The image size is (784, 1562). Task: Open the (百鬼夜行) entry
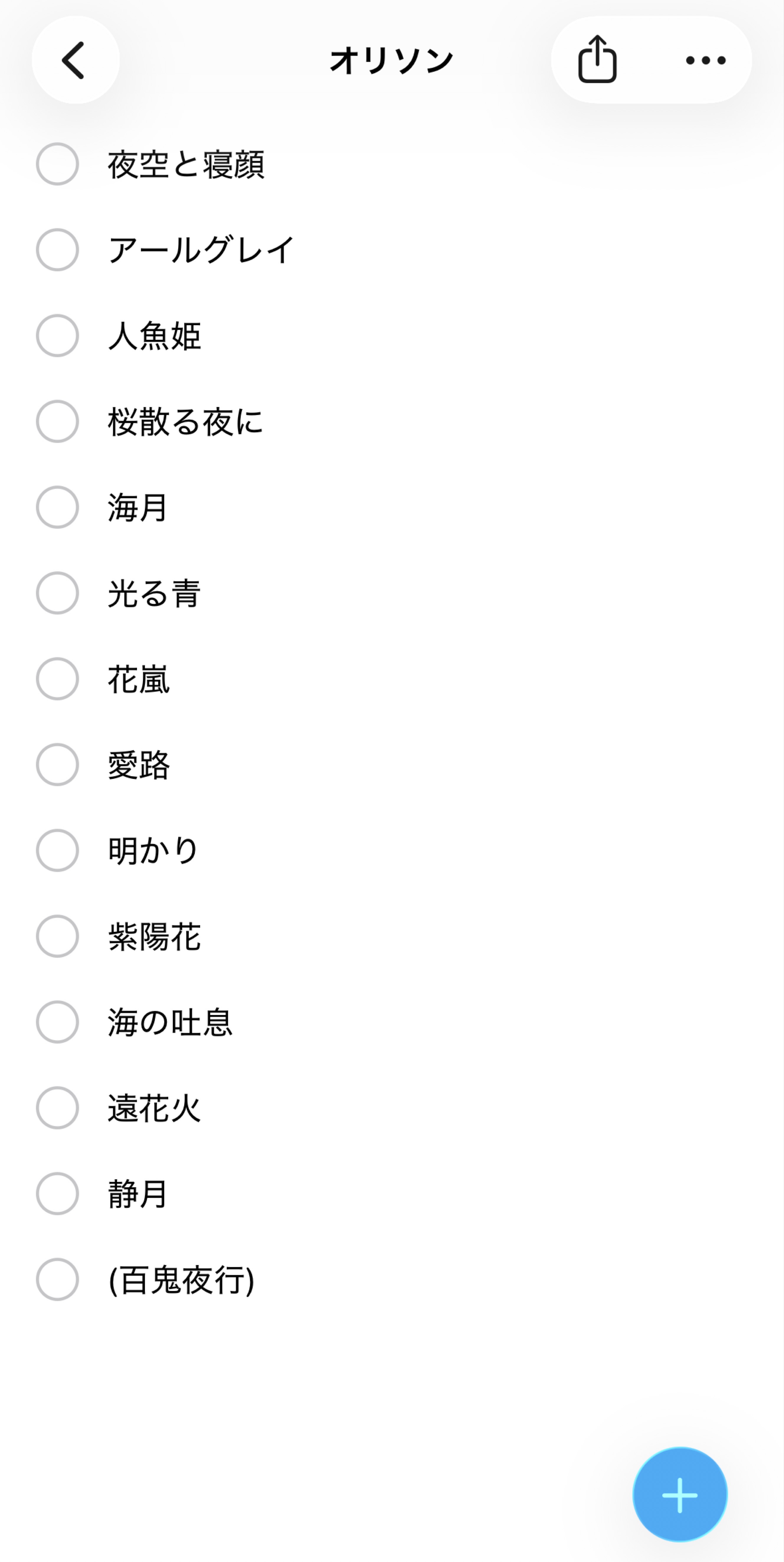[181, 1280]
